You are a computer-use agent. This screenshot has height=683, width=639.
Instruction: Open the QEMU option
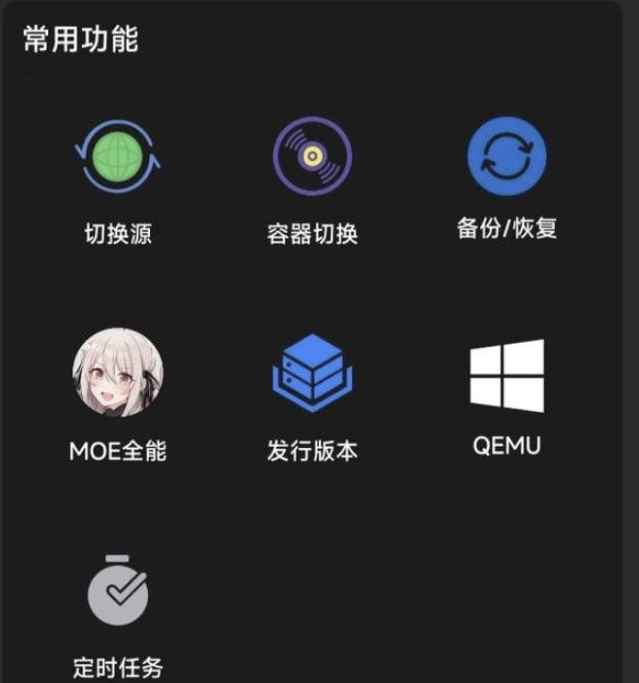(507, 376)
